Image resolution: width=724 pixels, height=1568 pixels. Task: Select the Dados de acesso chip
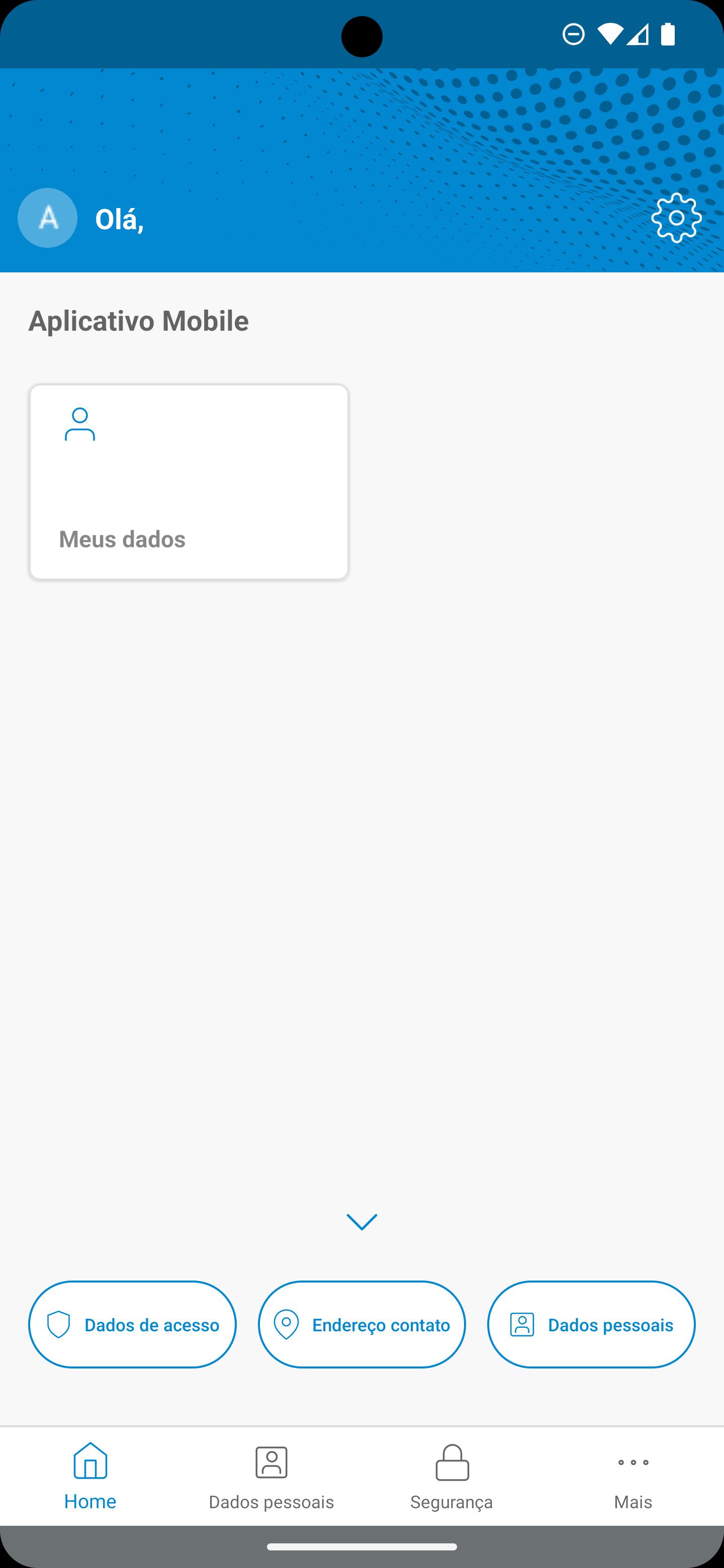tap(132, 1325)
